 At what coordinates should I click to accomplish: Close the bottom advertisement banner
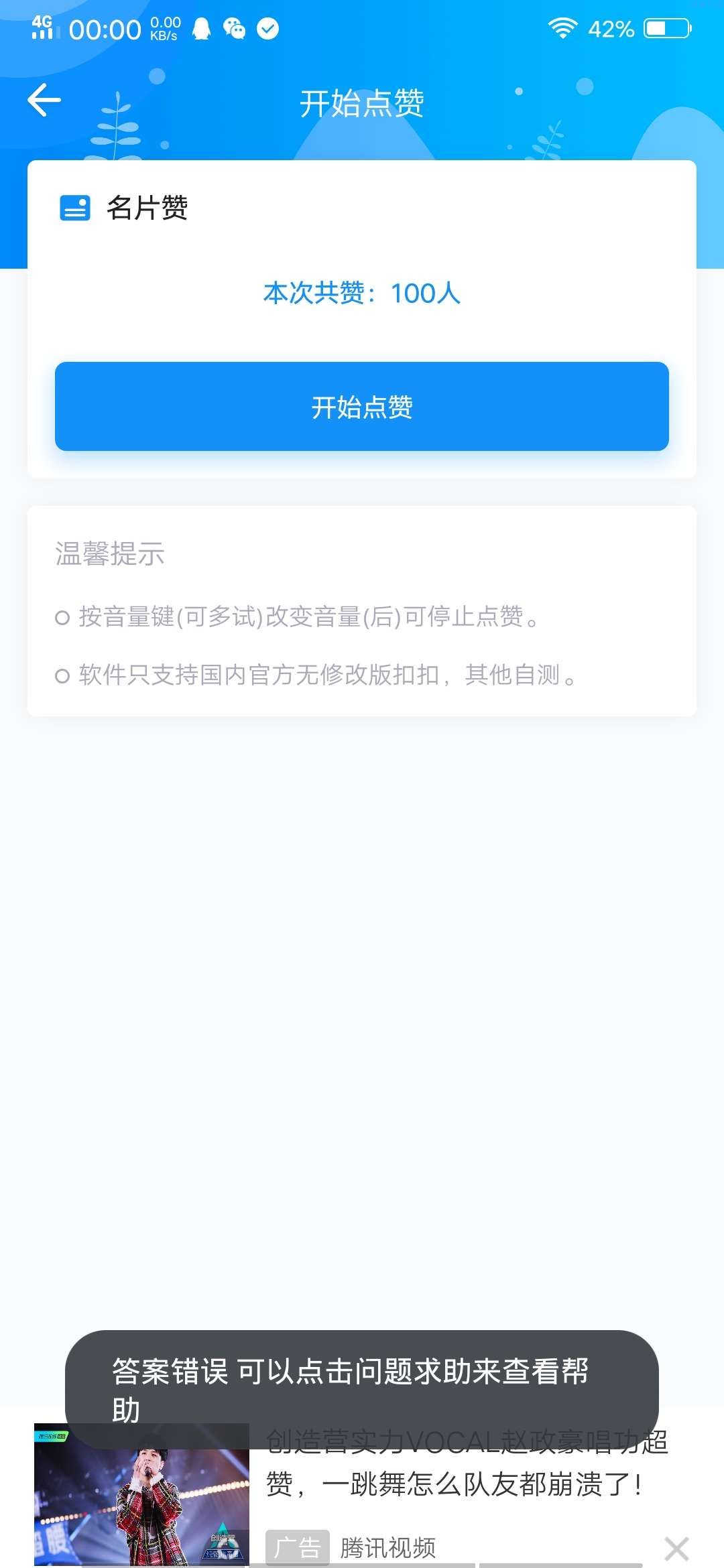(676, 1548)
